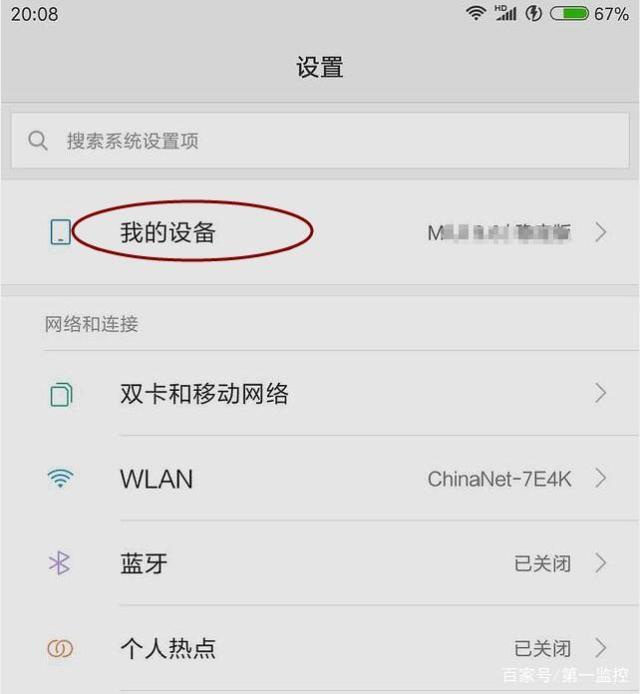
Task: Open 双卡和移动网络 settings
Action: point(320,394)
